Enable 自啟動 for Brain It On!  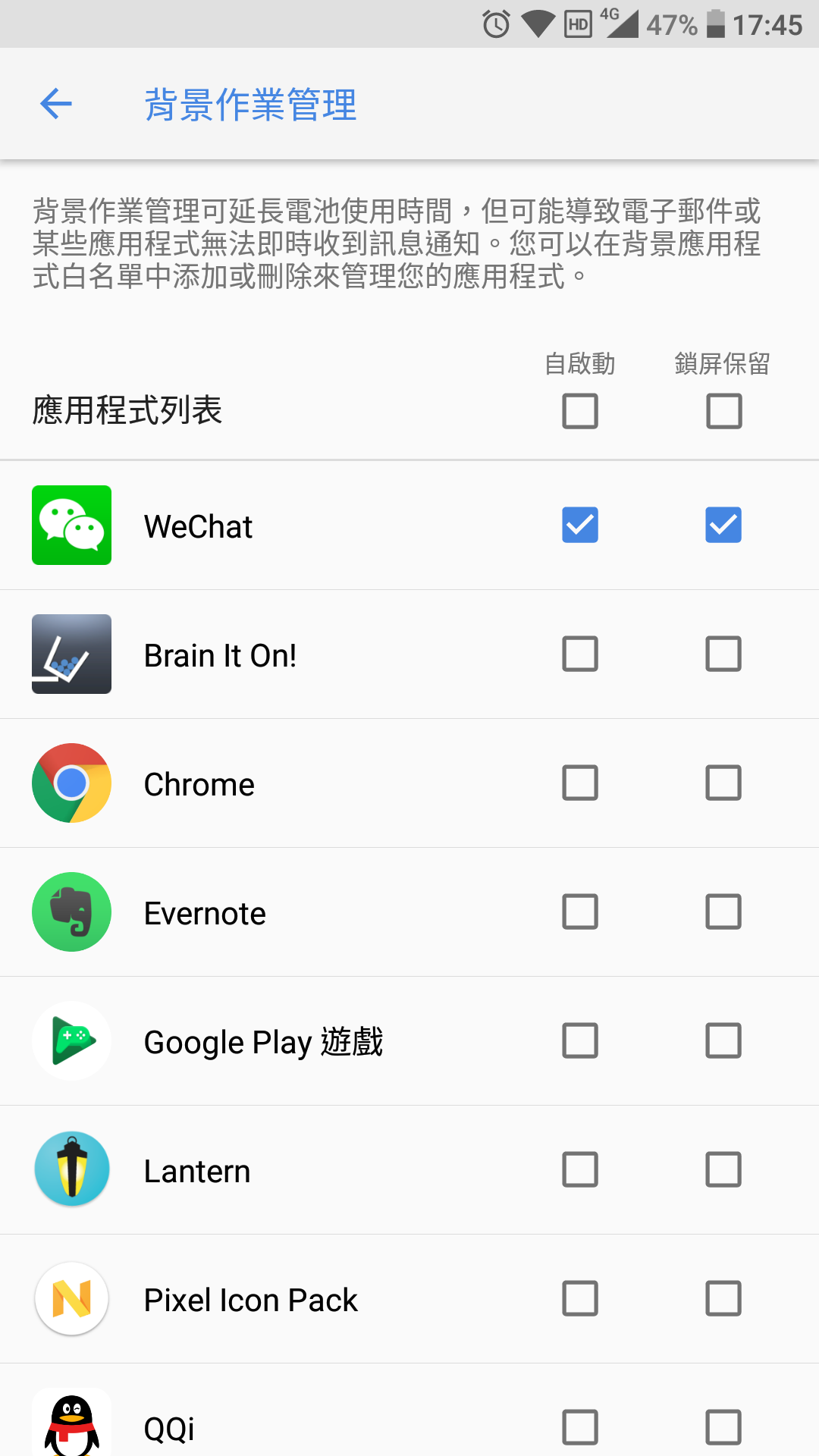(580, 654)
